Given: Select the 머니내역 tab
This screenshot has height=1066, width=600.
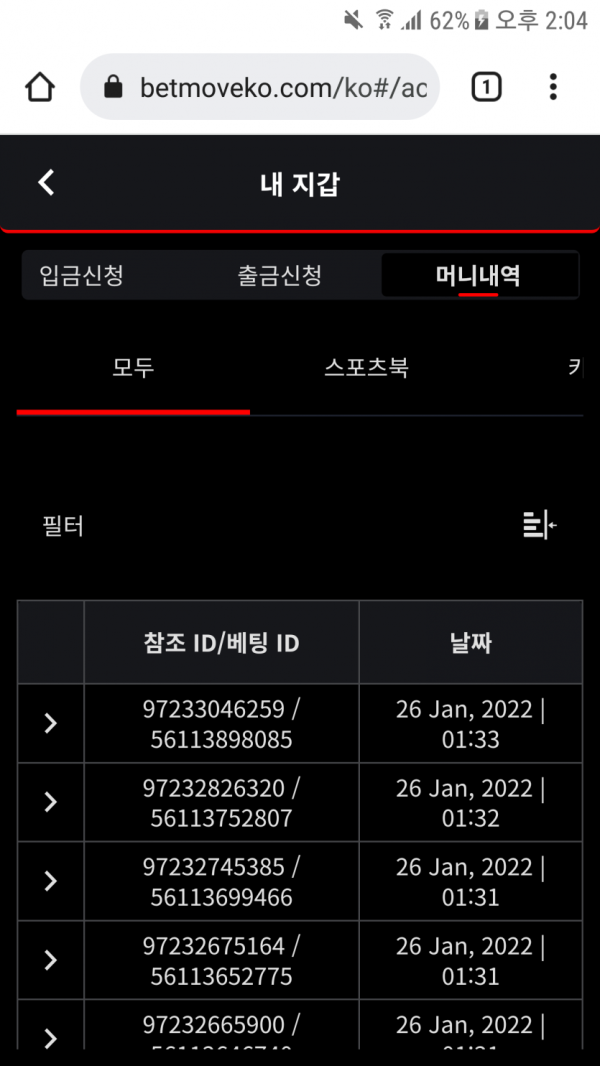Looking at the screenshot, I should (479, 275).
